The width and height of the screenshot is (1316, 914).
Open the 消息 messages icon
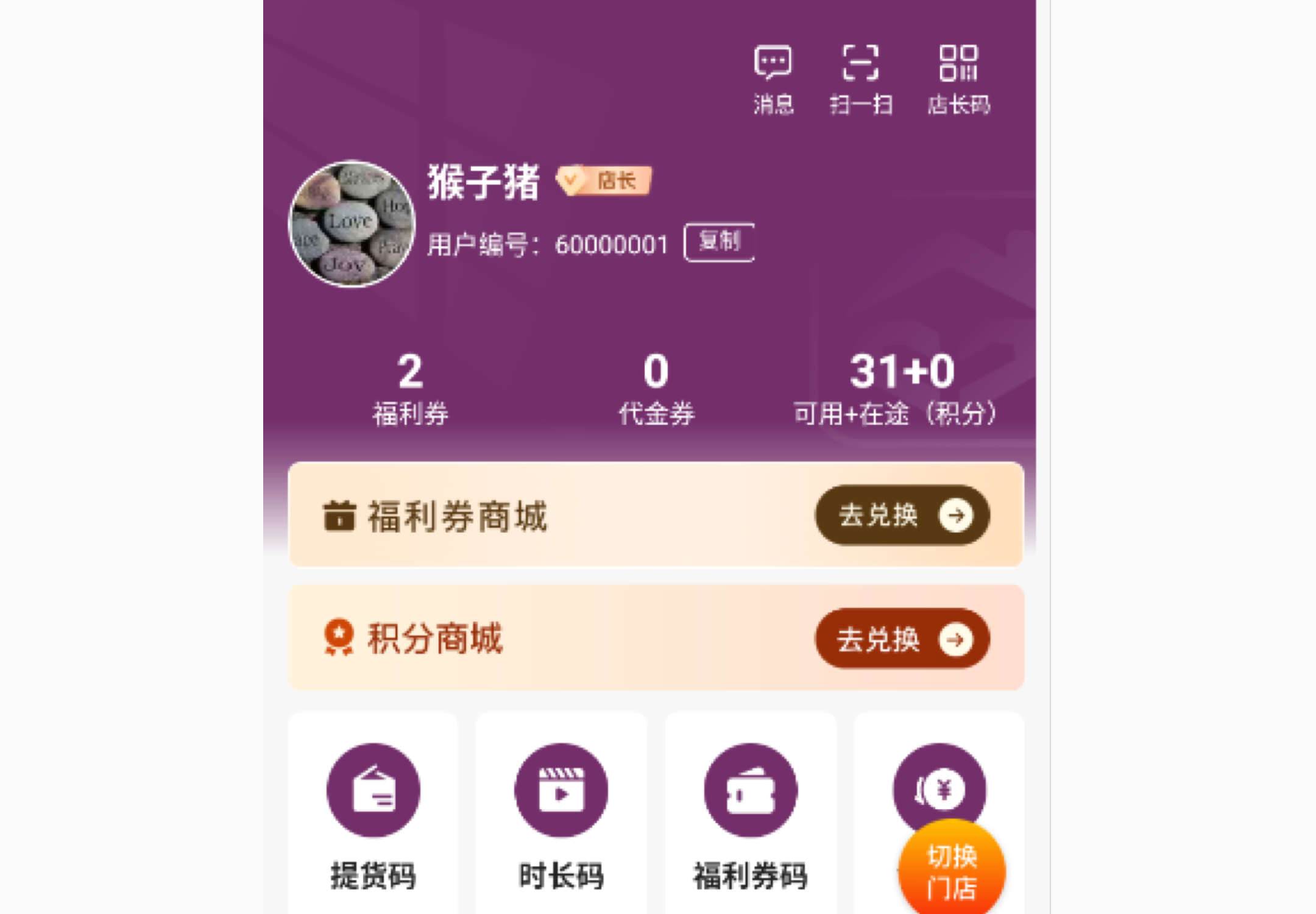click(x=773, y=78)
